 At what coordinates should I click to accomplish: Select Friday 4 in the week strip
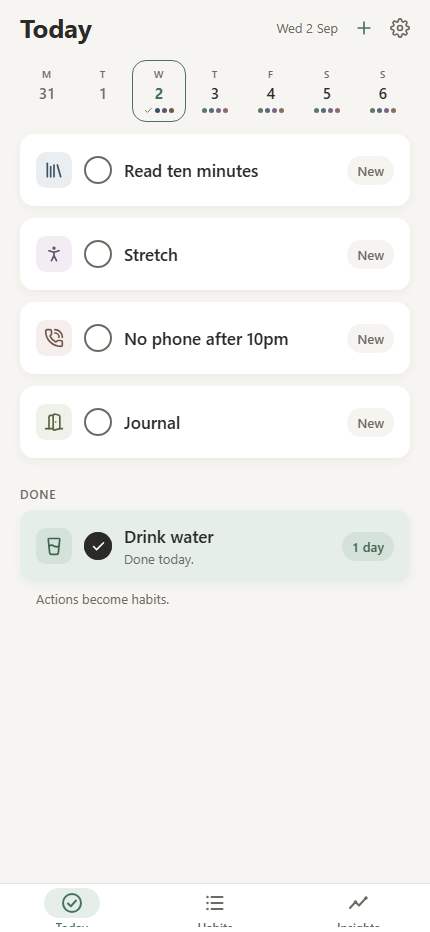coord(271,91)
